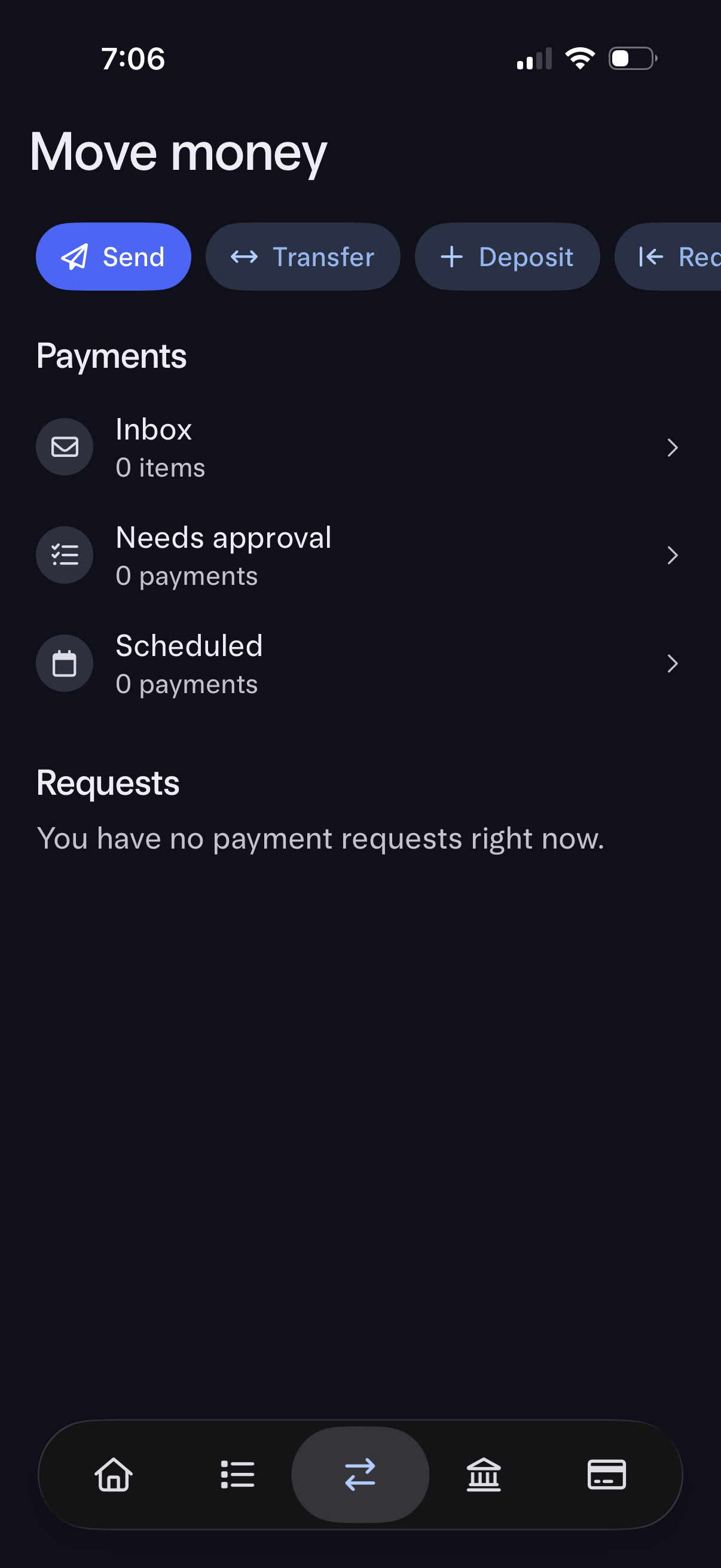Click the Inbox envelope icon

click(65, 447)
